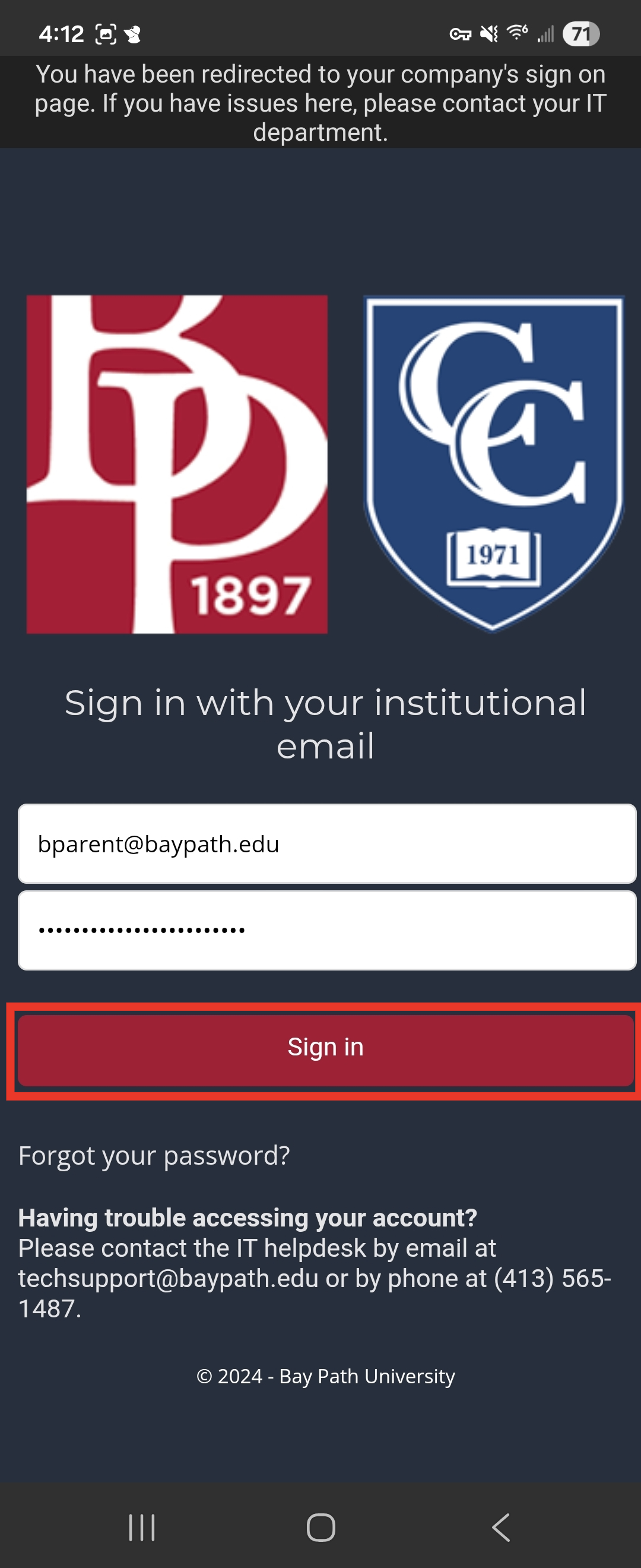This screenshot has height=1568, width=641.
Task: Focus the password input field
Action: point(326,930)
